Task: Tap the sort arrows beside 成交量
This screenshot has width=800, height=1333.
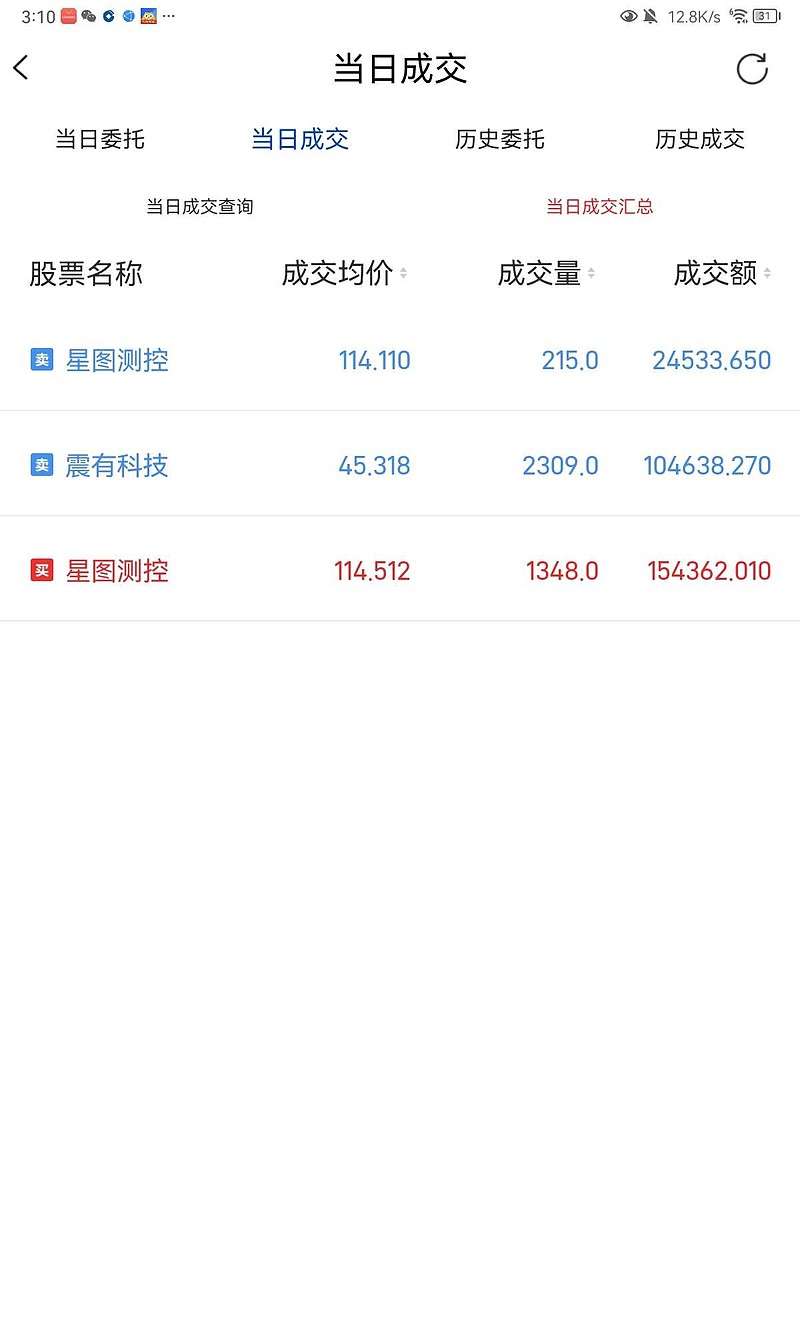Action: pos(589,273)
